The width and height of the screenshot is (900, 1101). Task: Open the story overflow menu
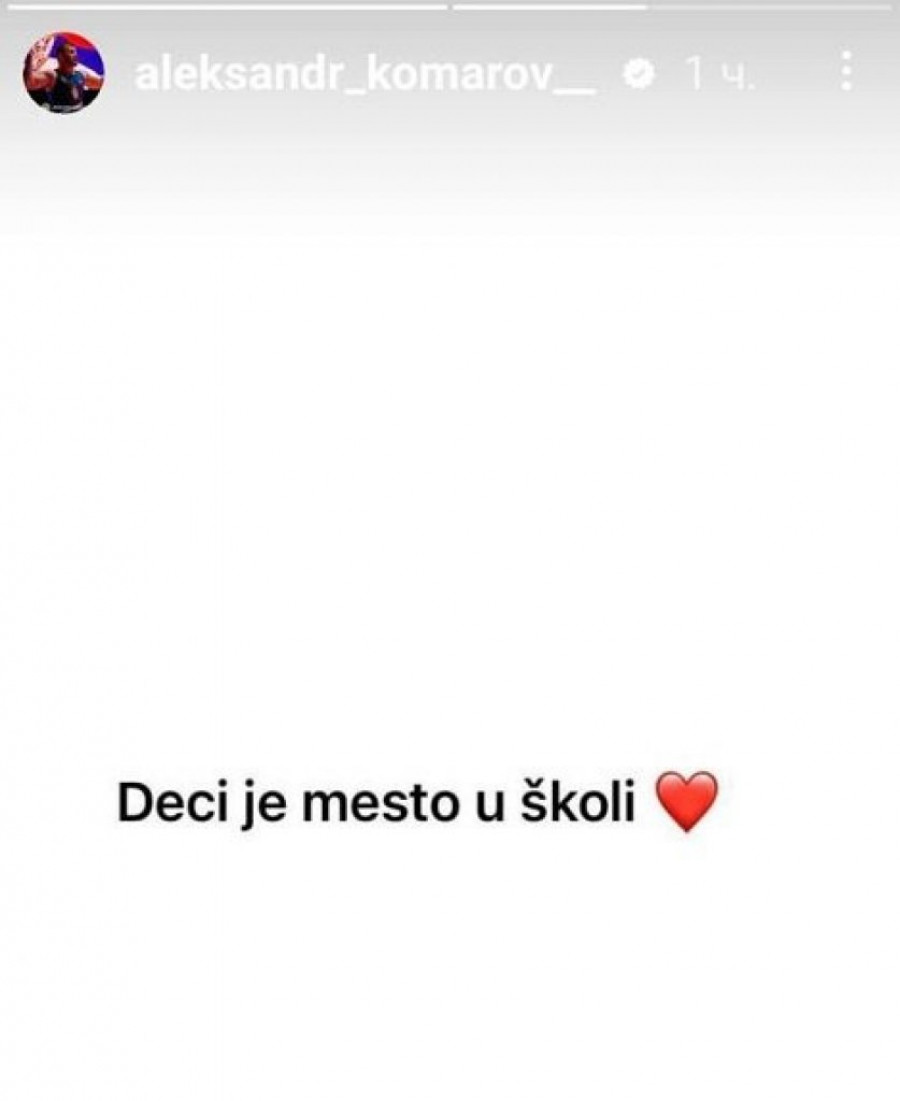click(846, 72)
